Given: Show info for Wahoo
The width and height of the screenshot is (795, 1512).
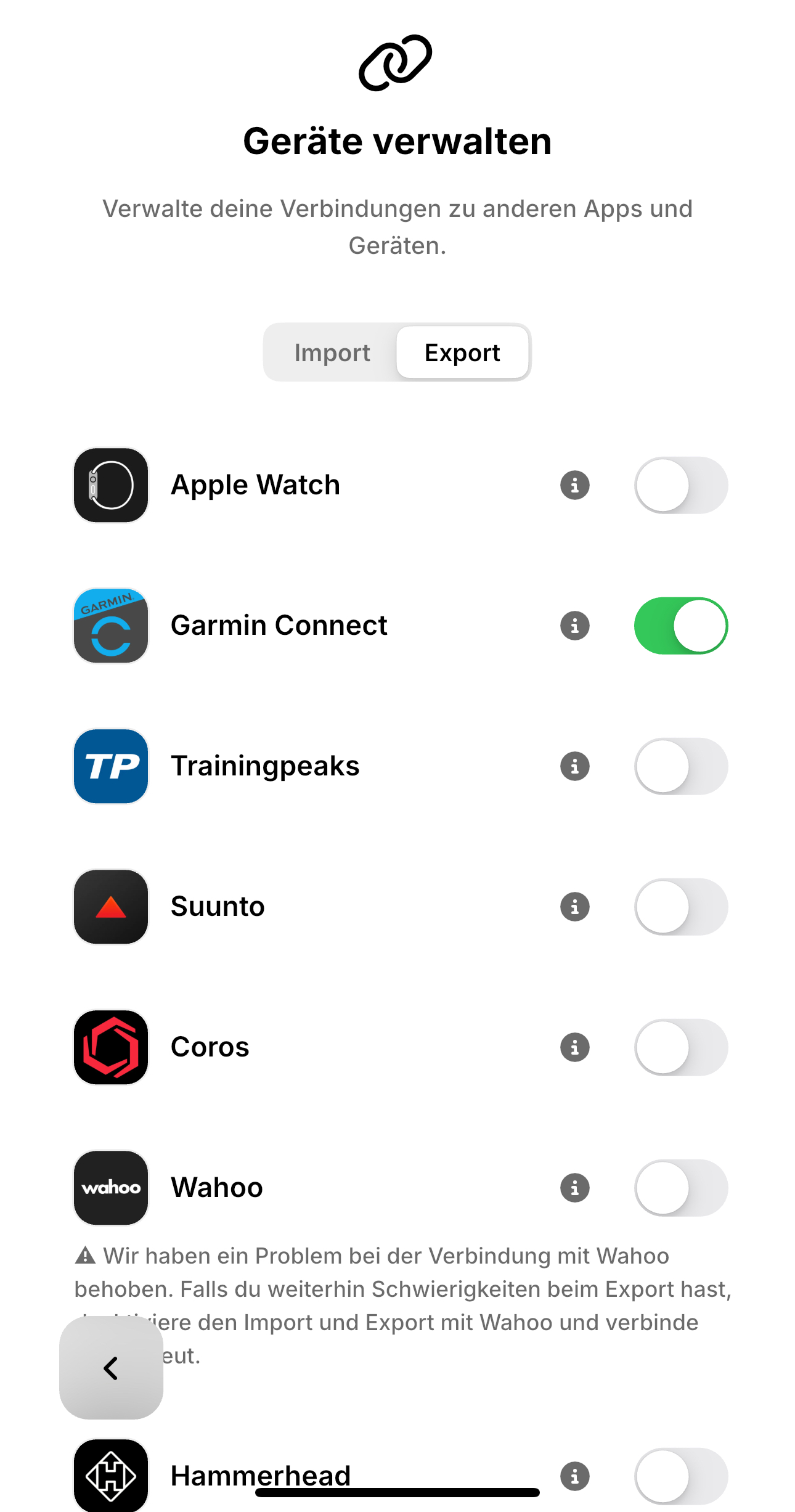Looking at the screenshot, I should (x=574, y=1188).
